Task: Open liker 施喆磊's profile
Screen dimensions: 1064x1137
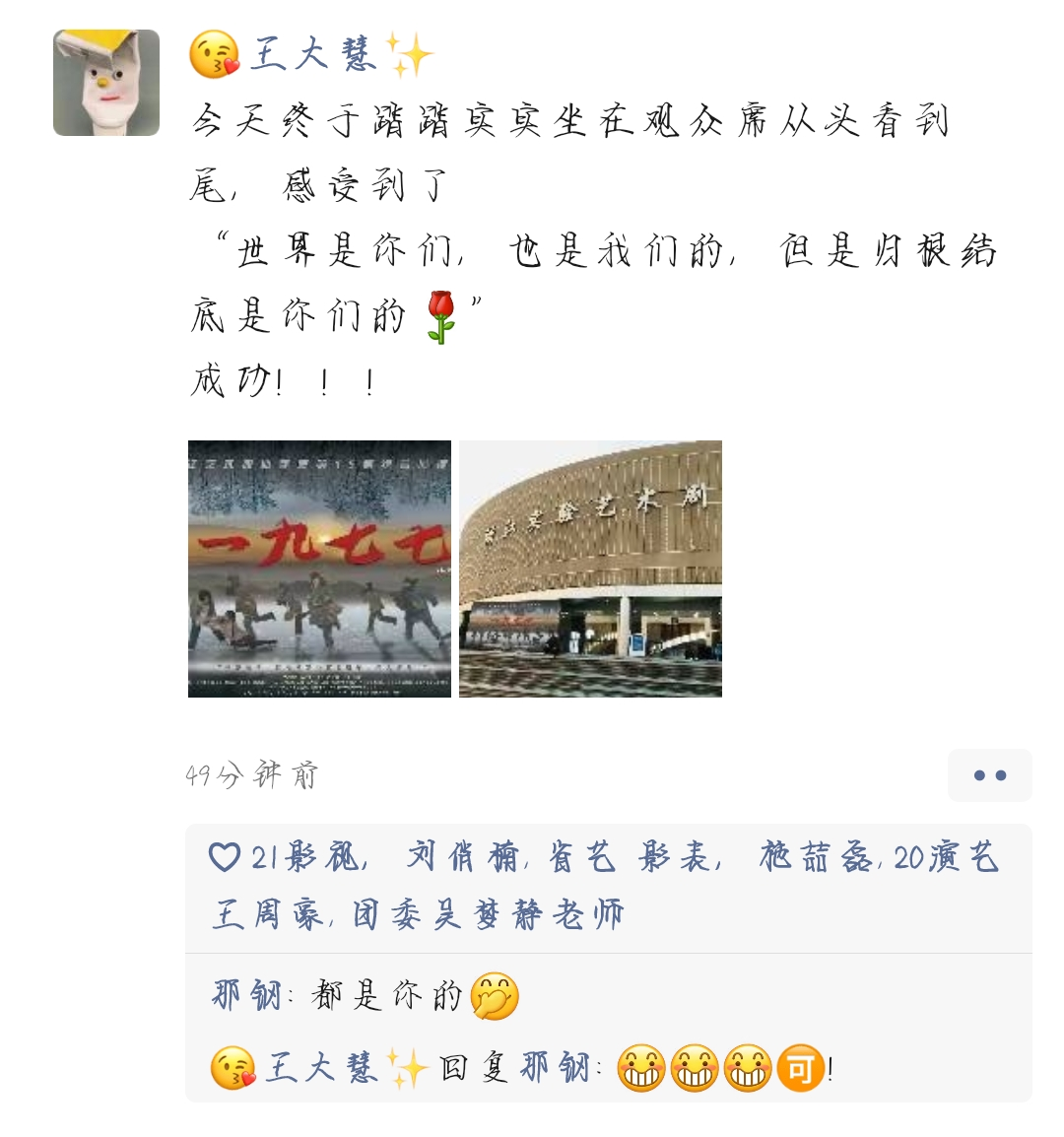Action: 816,857
